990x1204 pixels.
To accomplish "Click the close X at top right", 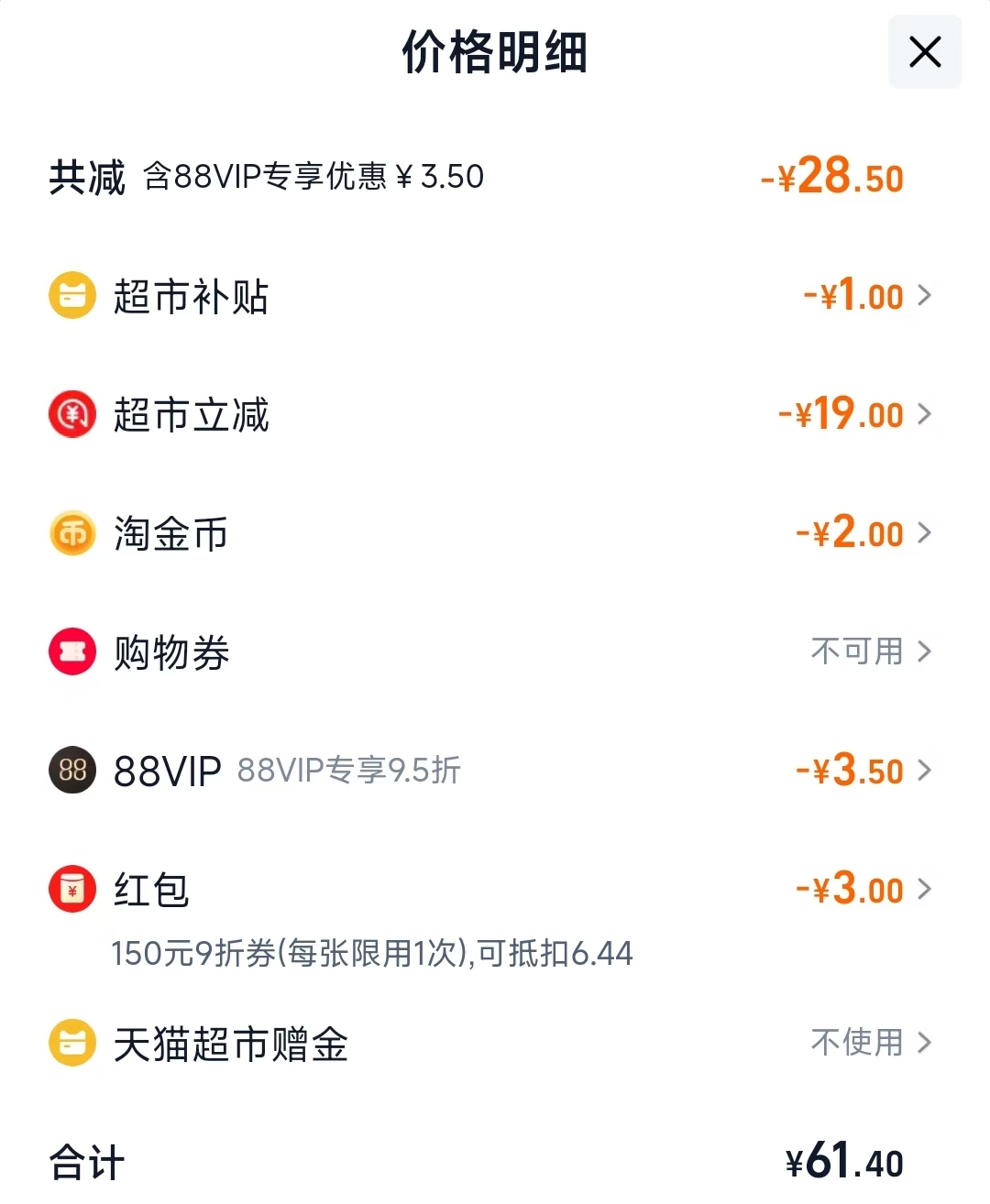I will pyautogui.click(x=924, y=52).
